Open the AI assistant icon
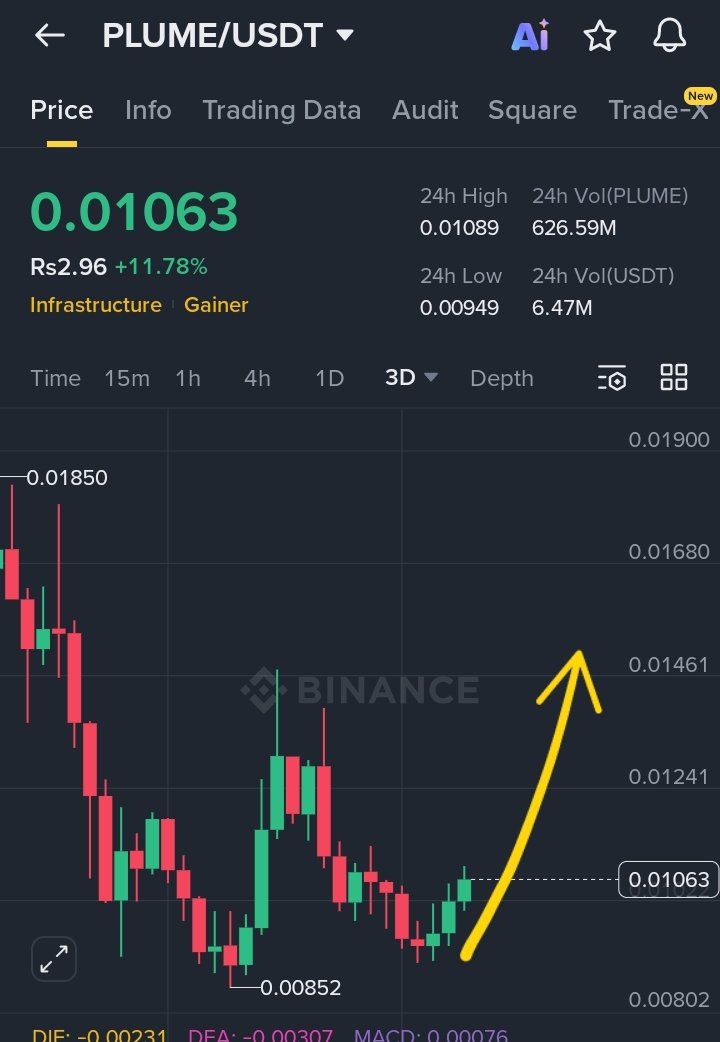Screen dimensions: 720x1042 pyautogui.click(x=530, y=36)
